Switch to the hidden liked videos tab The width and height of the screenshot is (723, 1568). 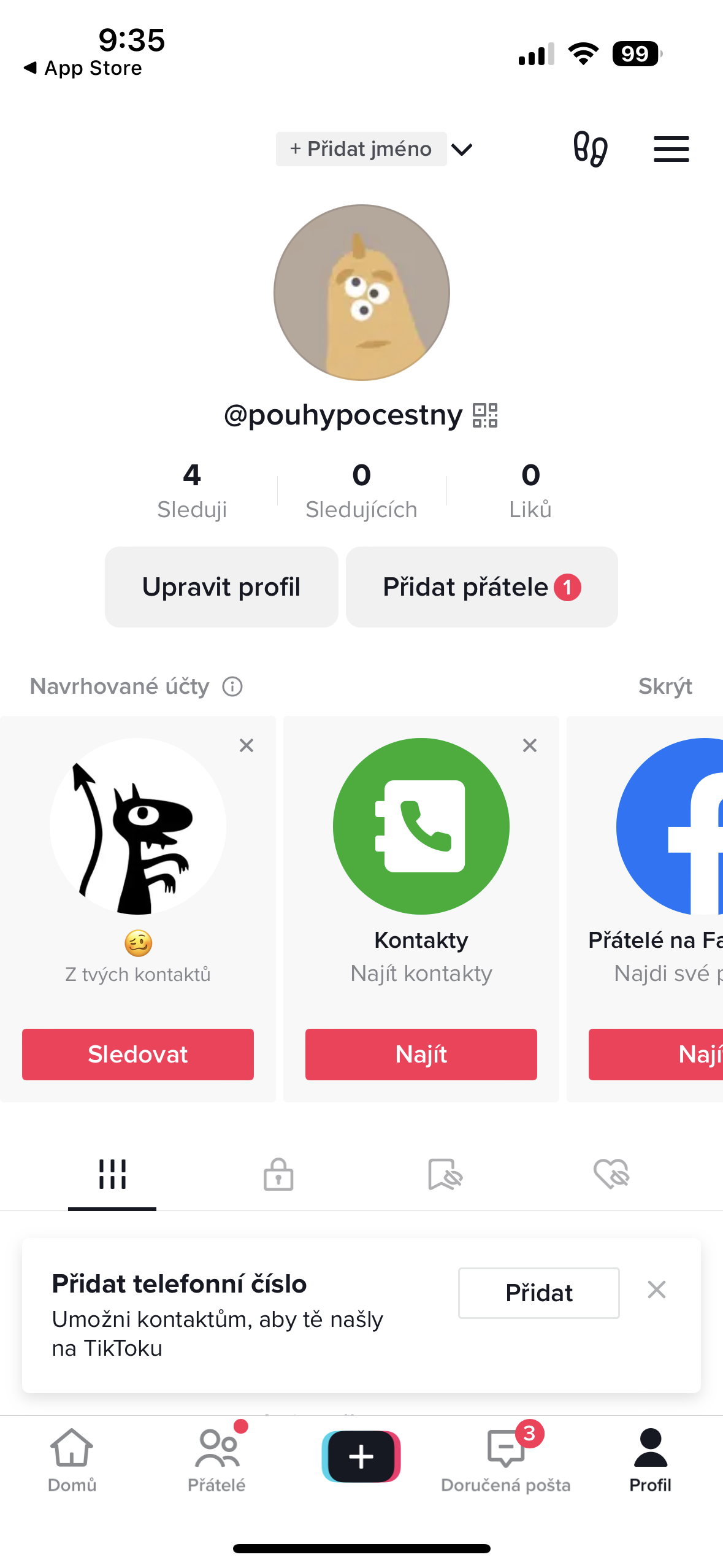pos(611,1174)
